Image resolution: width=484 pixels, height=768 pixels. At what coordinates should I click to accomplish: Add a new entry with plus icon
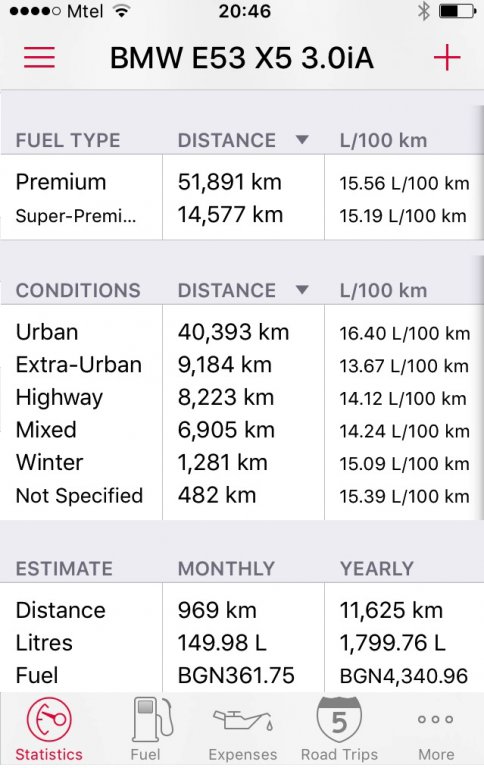pyautogui.click(x=447, y=57)
